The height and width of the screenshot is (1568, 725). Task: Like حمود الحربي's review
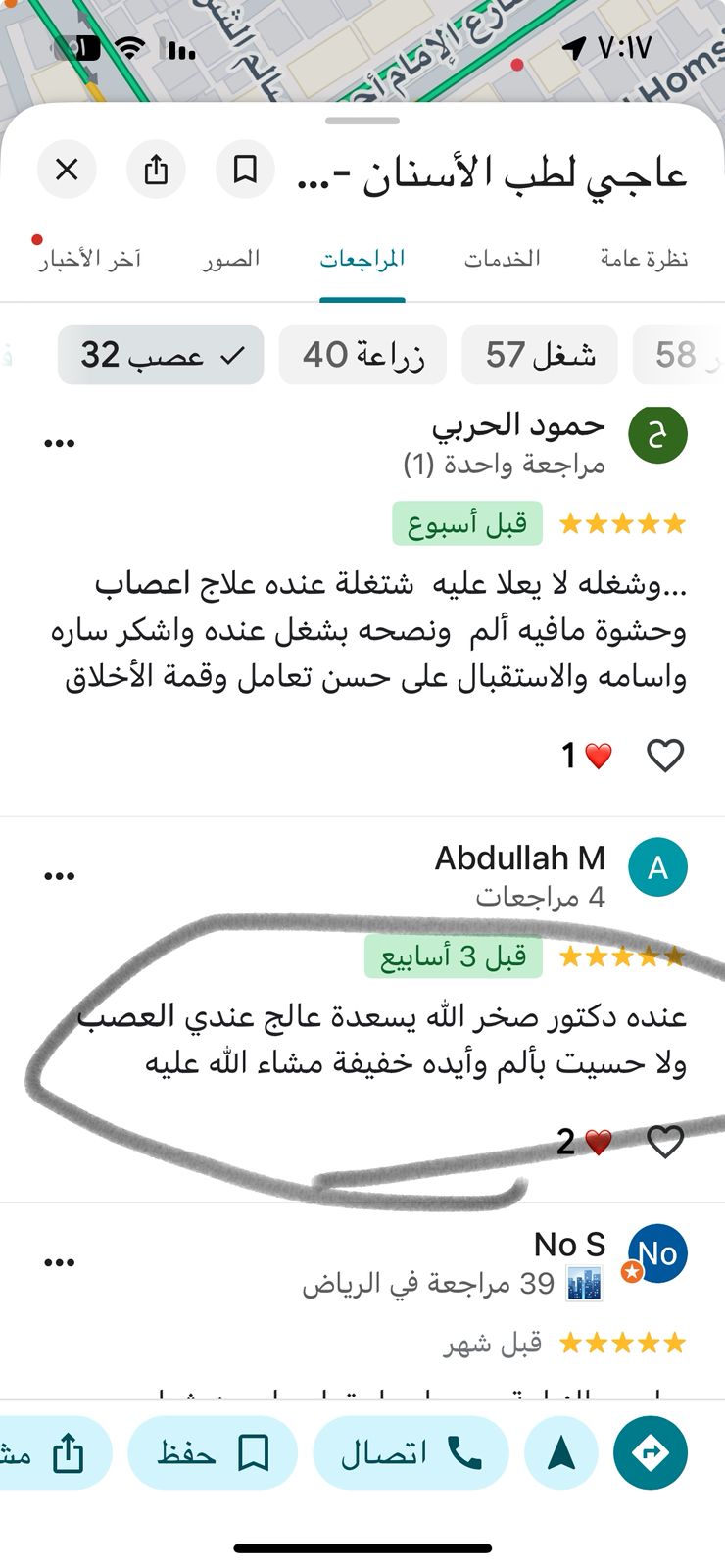point(665,756)
